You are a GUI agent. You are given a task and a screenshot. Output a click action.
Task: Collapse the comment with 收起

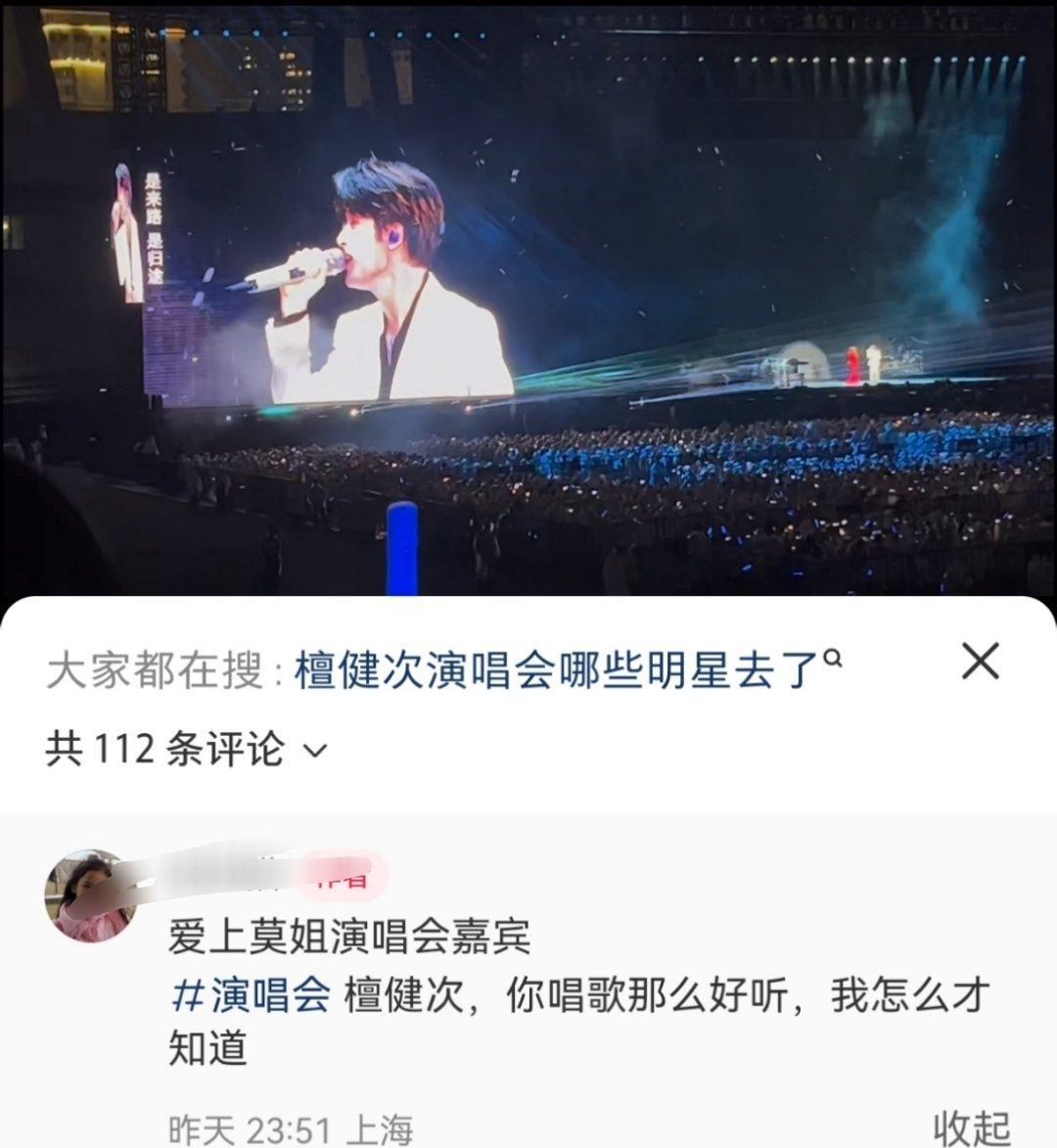[970, 1127]
